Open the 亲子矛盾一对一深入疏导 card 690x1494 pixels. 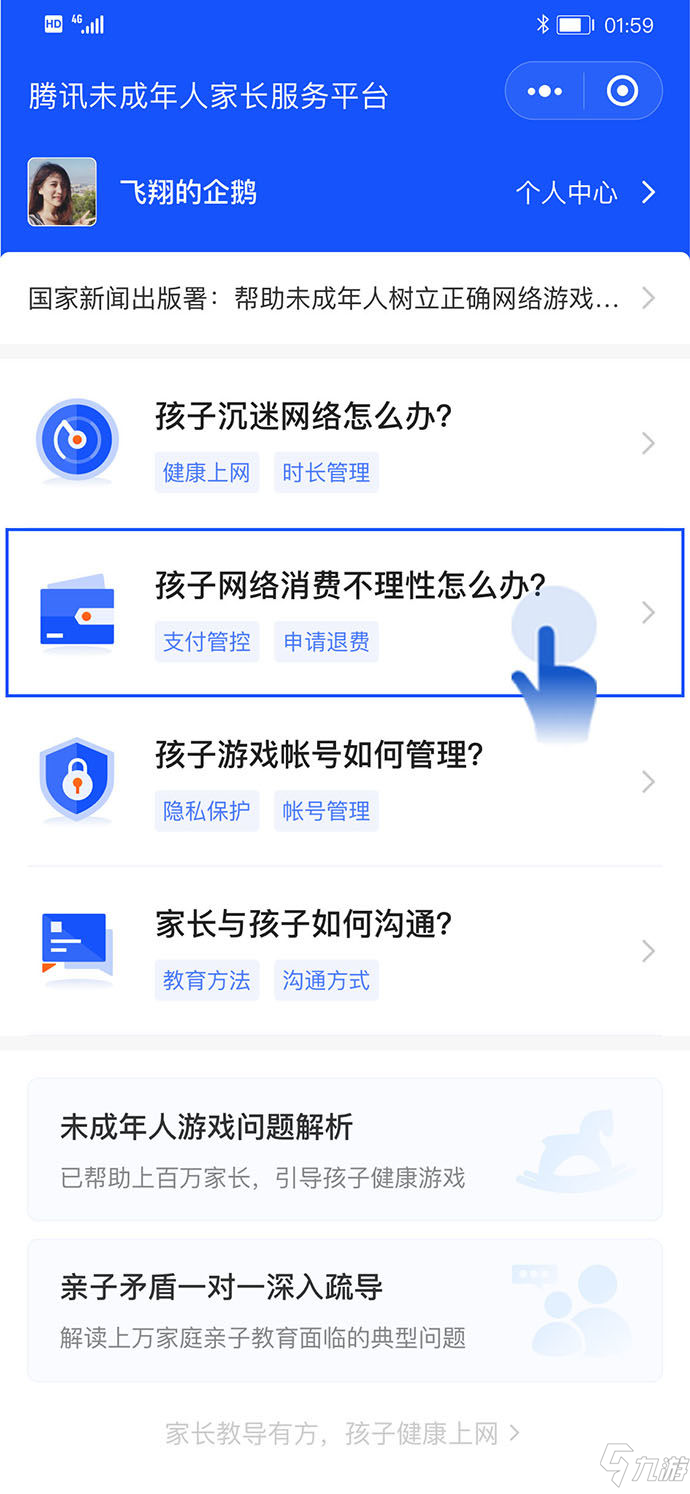click(344, 1310)
